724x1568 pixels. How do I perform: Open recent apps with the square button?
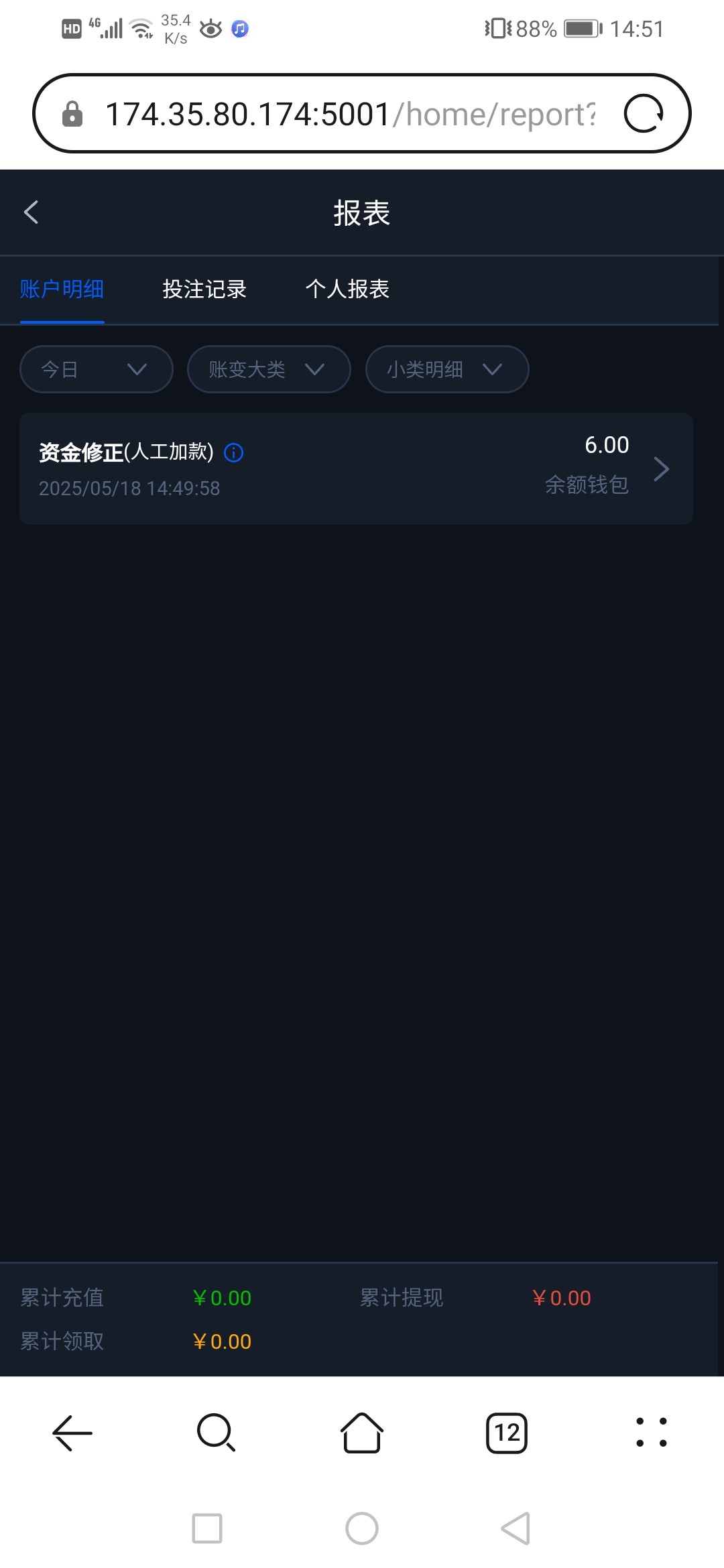tap(207, 1528)
